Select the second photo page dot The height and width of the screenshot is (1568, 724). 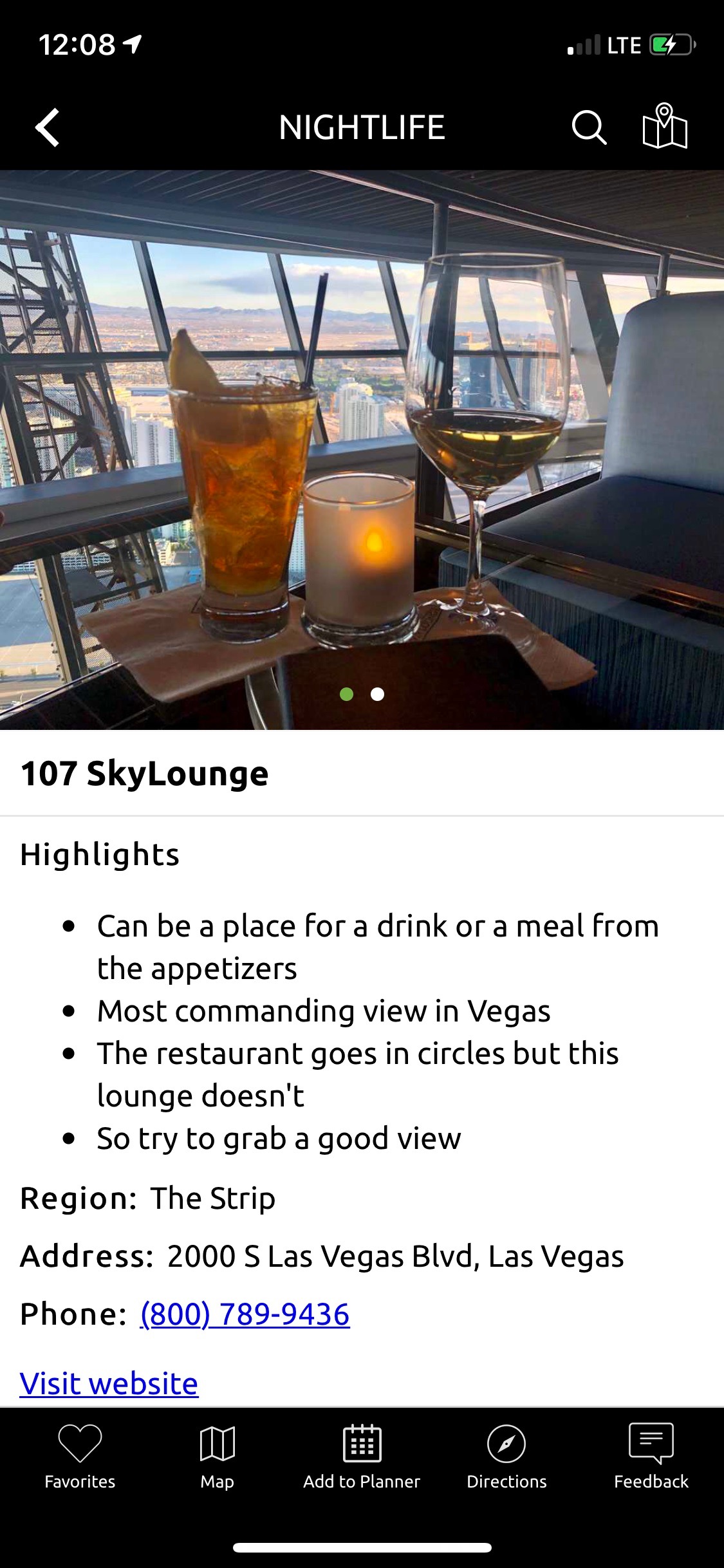pos(378,694)
